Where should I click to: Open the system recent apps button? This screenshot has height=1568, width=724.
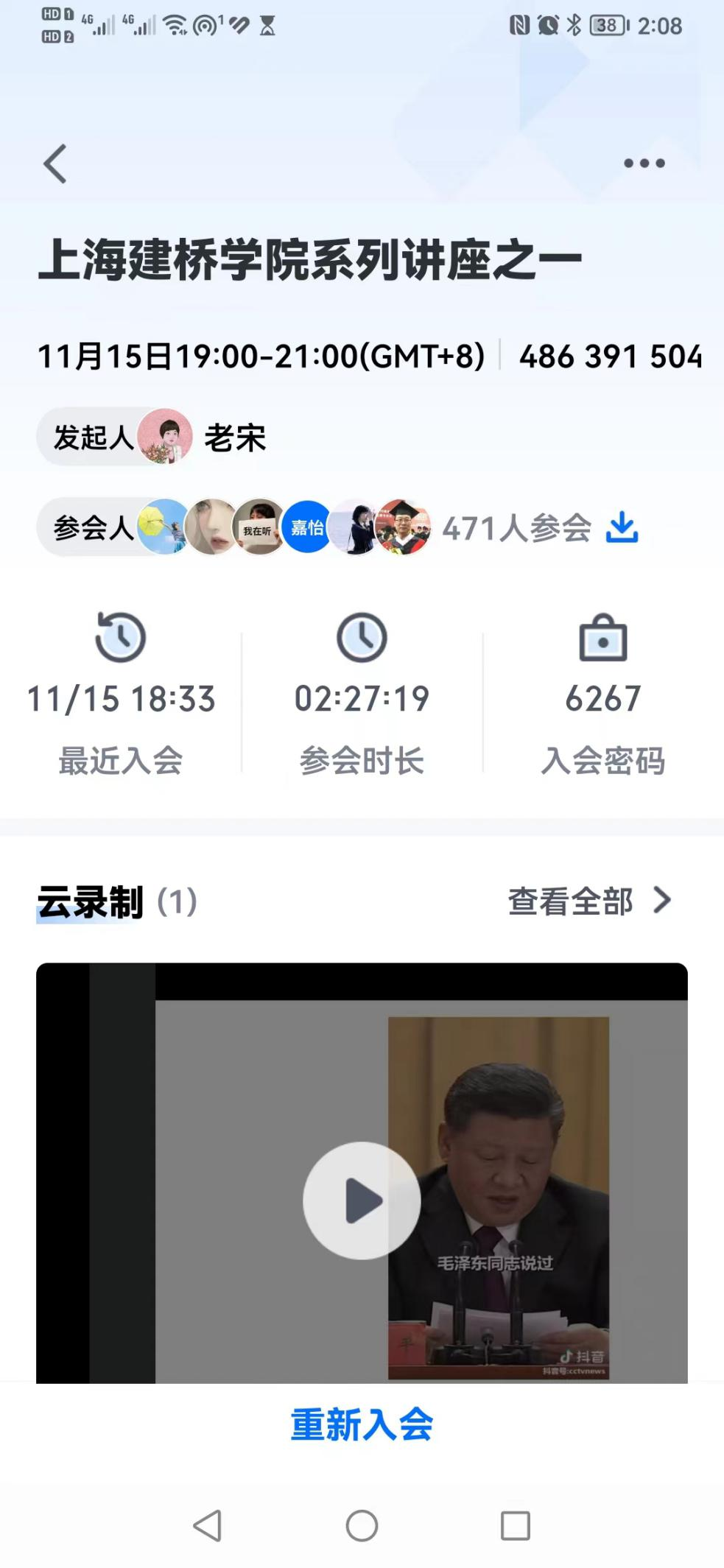515,1525
